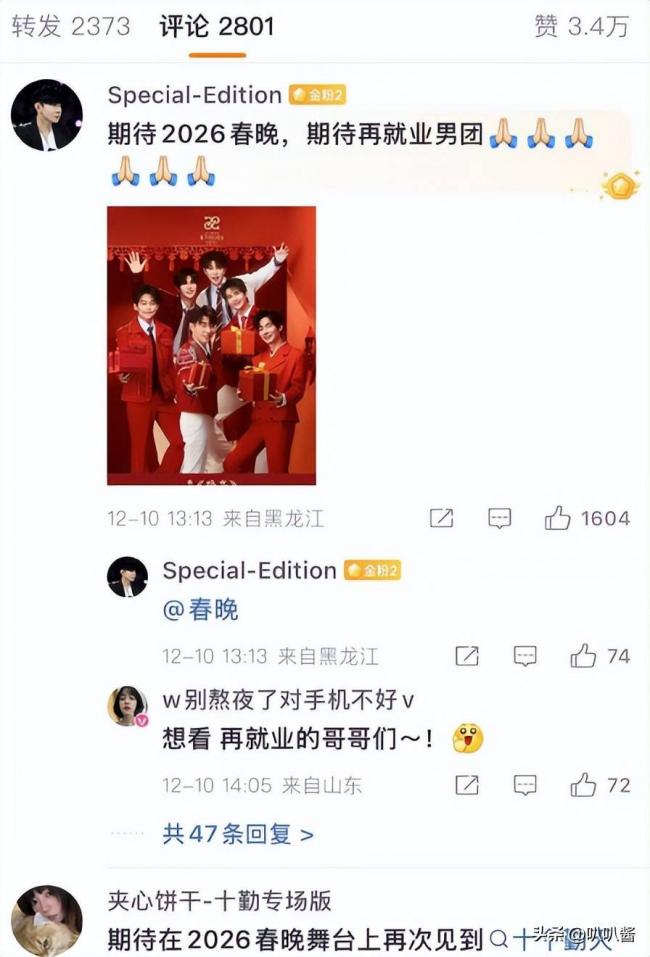Screen dimensions: 650x957
Task: Share the comment with 1604 likes
Action: (441, 518)
